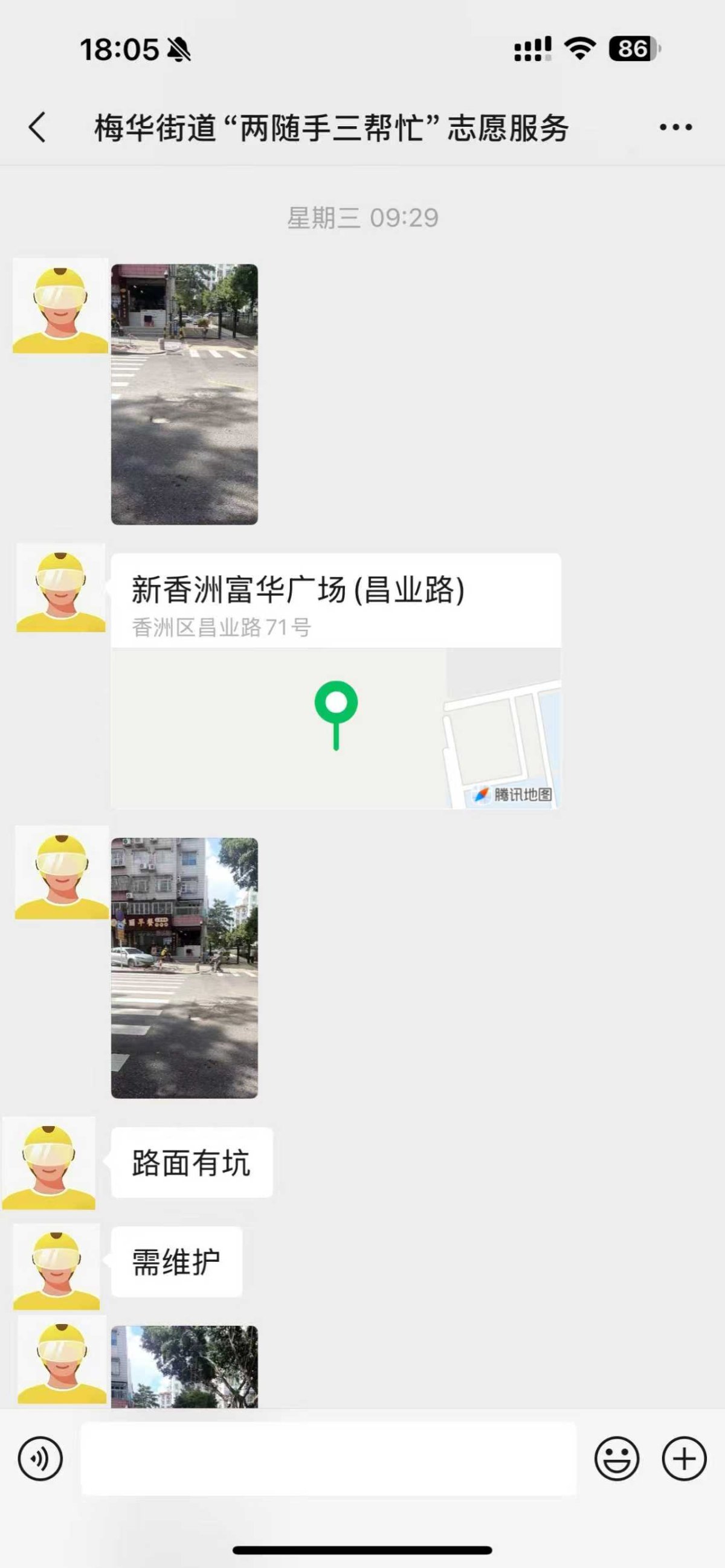Open the chat's three-dot options menu

pos(675,127)
